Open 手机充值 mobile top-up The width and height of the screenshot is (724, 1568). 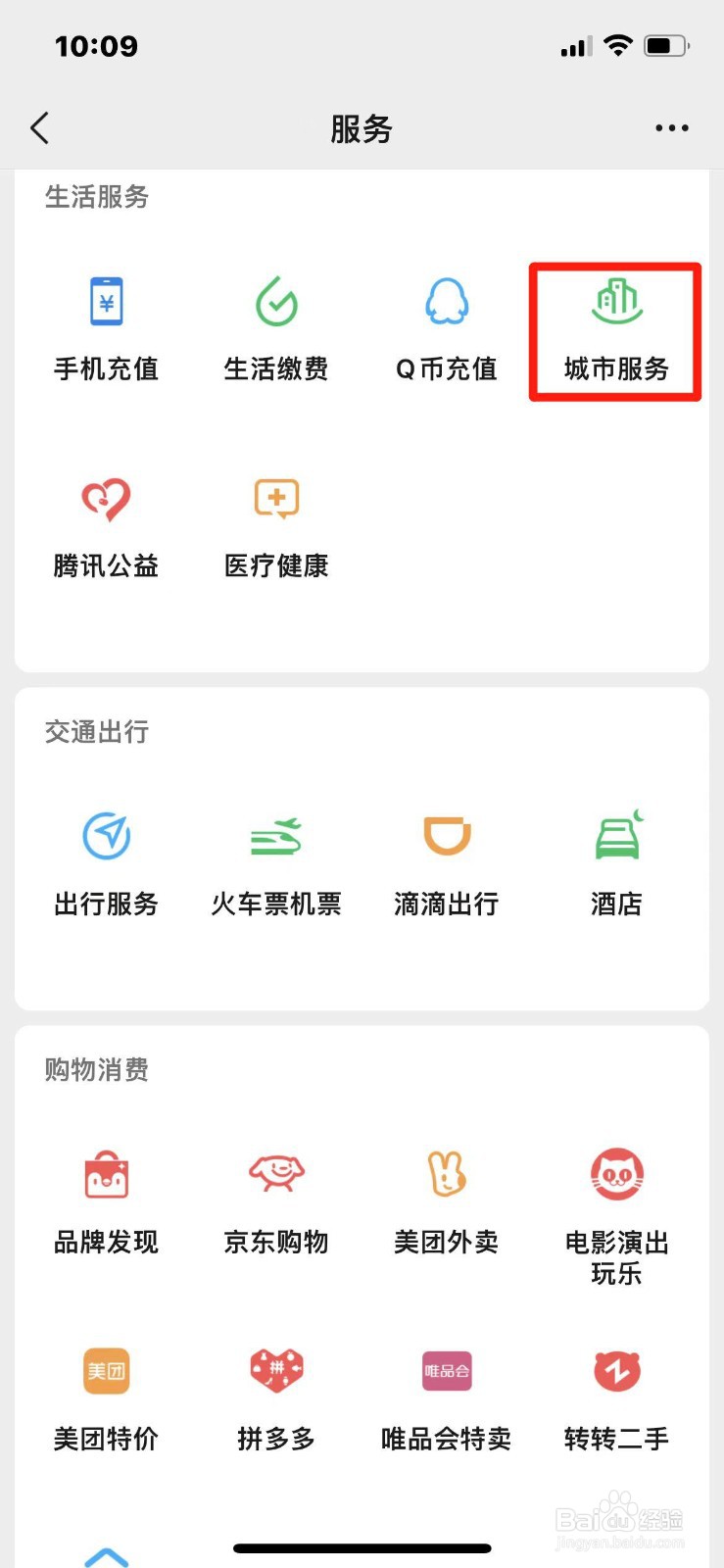[x=106, y=330]
